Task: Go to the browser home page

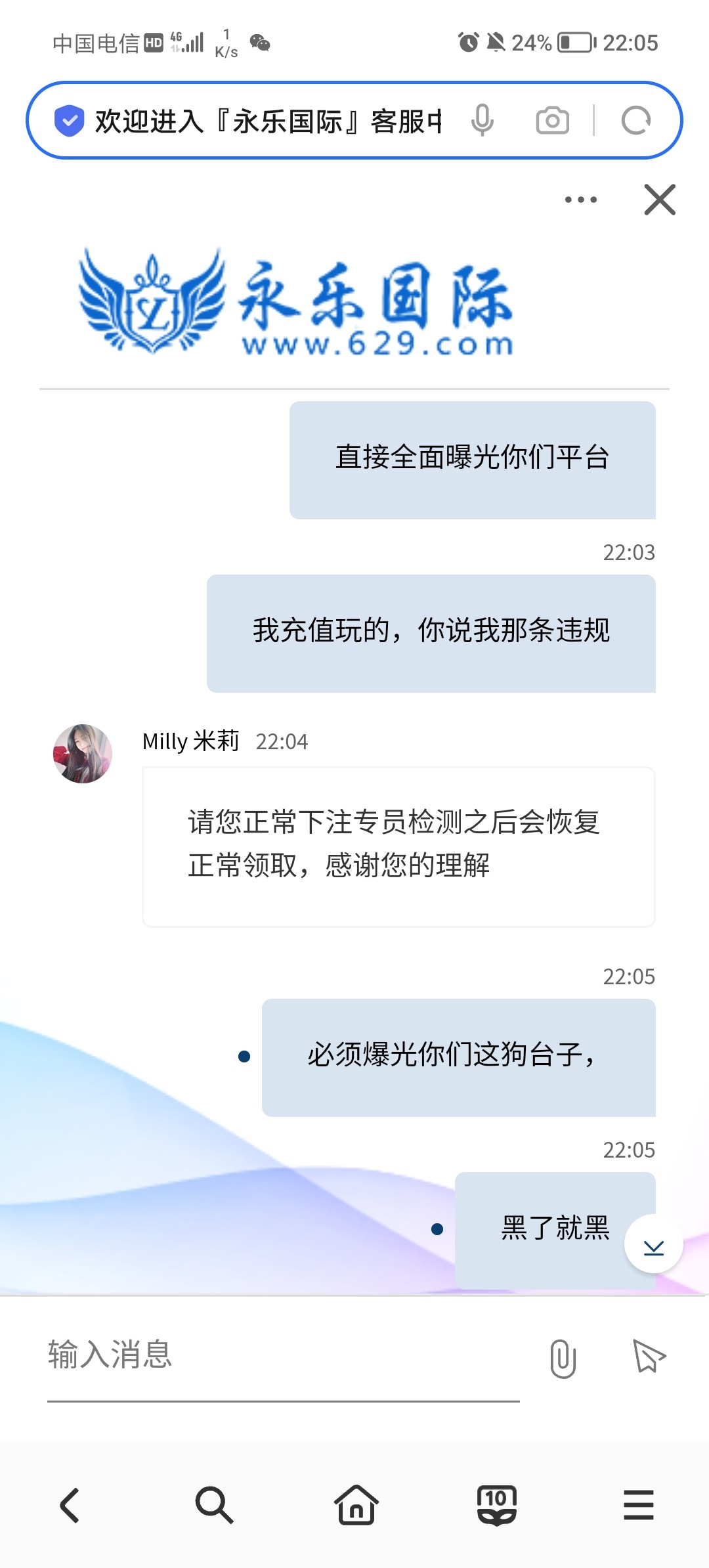Action: [x=356, y=1505]
